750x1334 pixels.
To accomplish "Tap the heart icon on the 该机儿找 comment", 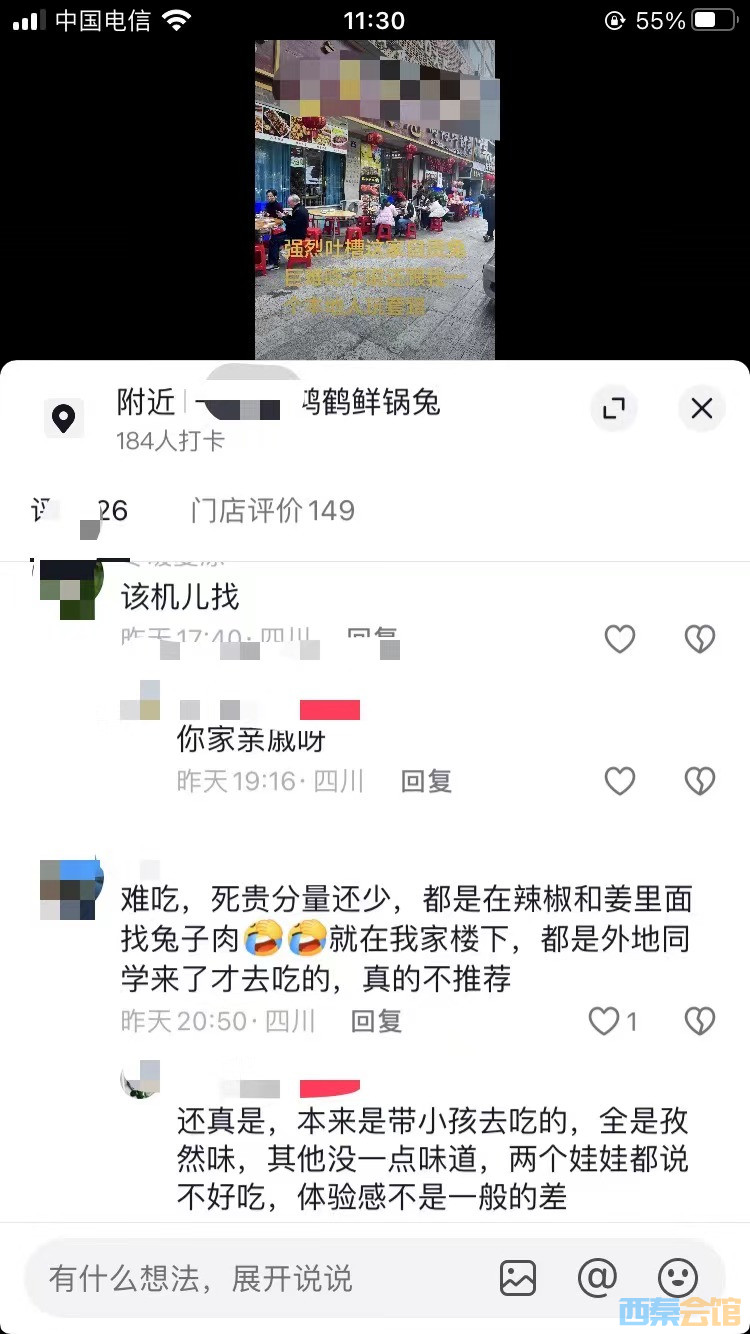I will [x=620, y=638].
